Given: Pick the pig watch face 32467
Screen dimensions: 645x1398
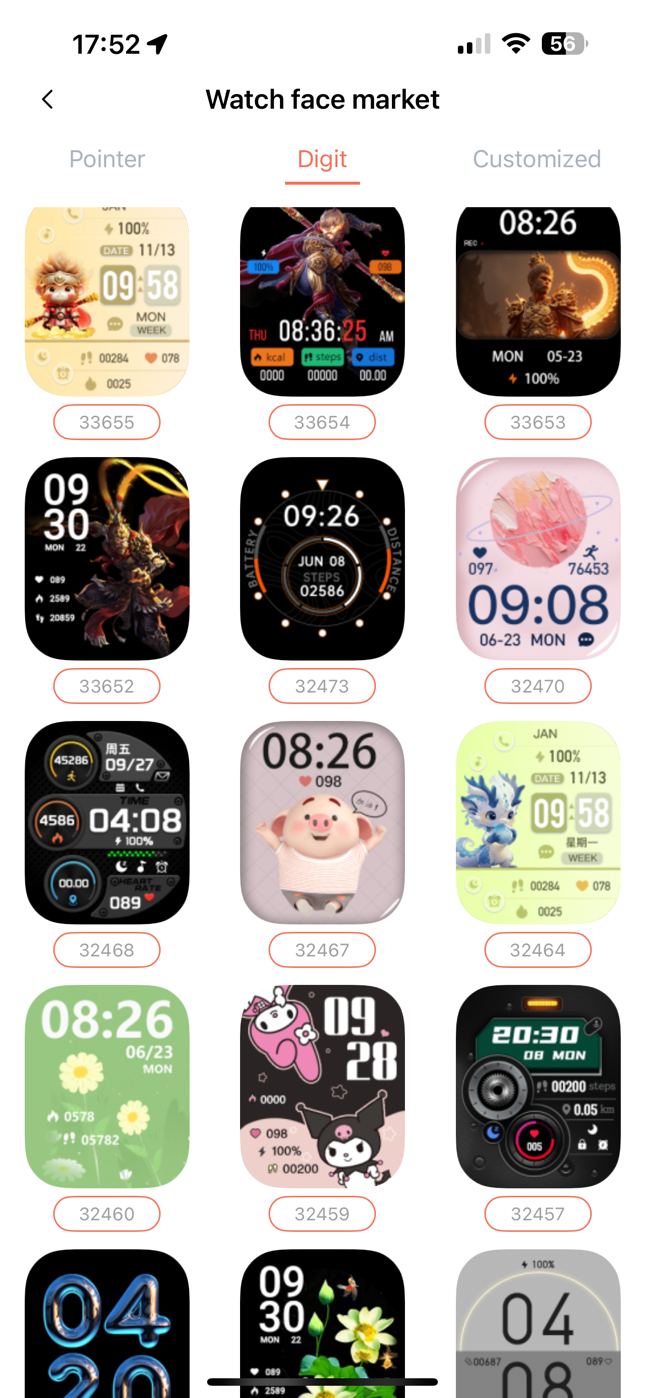Looking at the screenshot, I should tap(322, 822).
